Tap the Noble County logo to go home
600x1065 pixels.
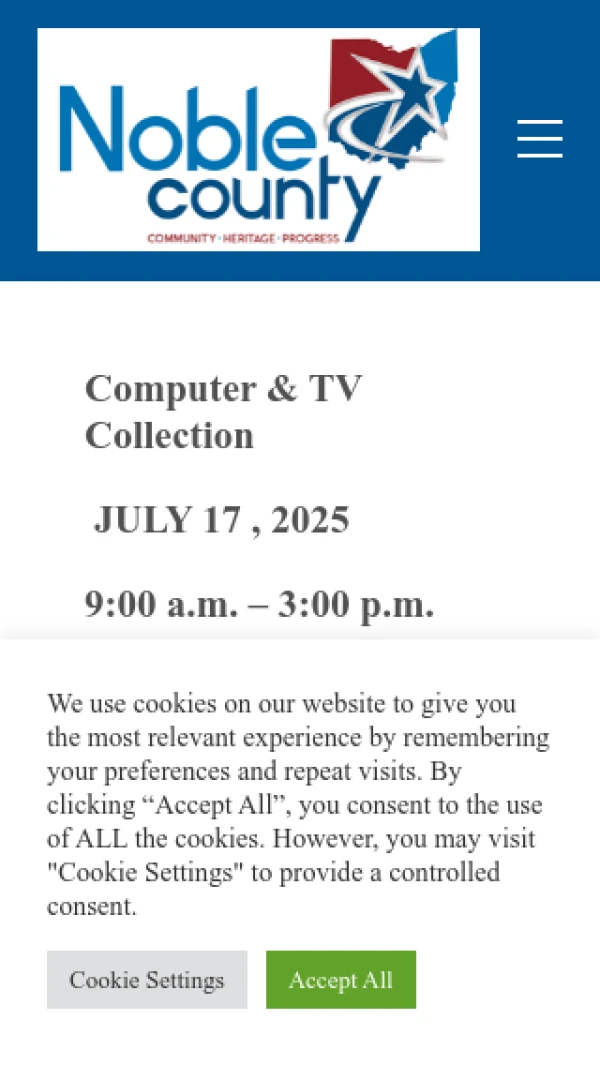click(258, 139)
